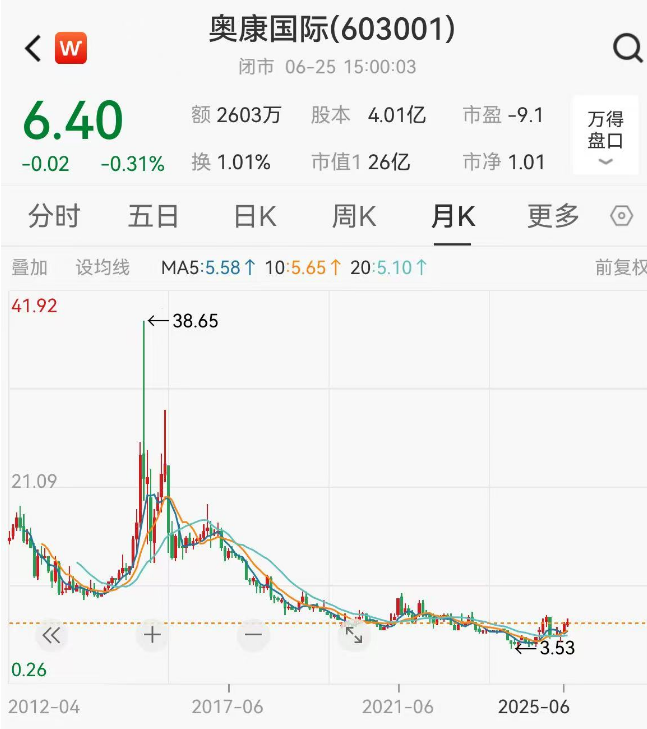Screen dimensions: 647x729
Task: Select the 月K chart tab
Action: tap(452, 215)
